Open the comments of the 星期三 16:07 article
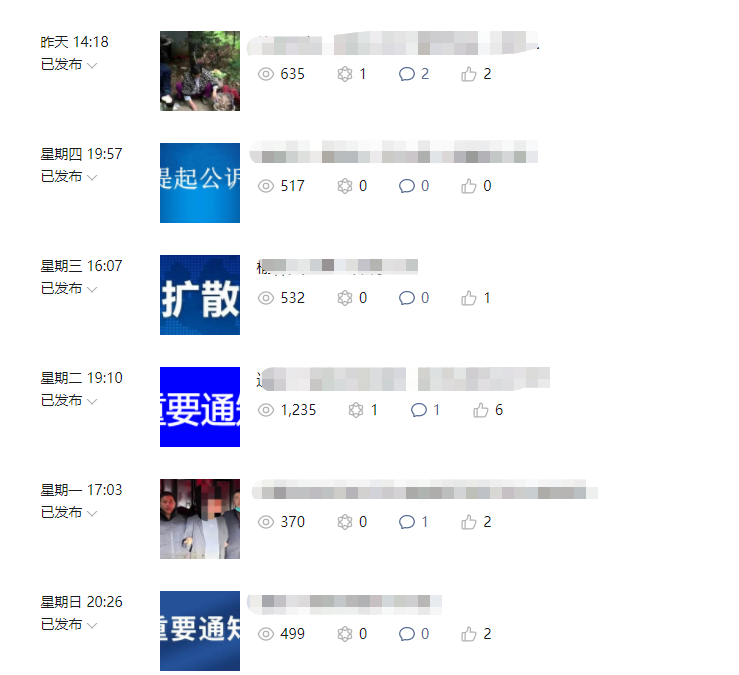Screen dimensions: 739x675 pyautogui.click(x=414, y=298)
